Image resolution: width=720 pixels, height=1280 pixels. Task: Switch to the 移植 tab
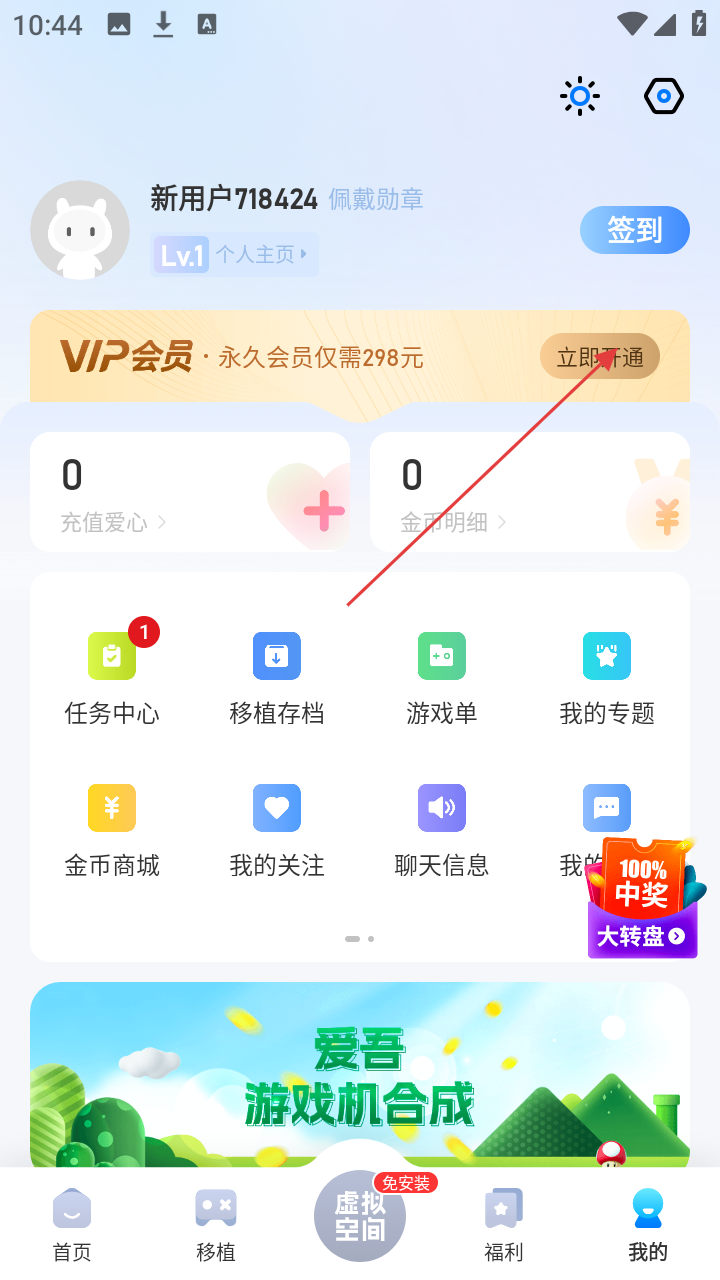216,1224
